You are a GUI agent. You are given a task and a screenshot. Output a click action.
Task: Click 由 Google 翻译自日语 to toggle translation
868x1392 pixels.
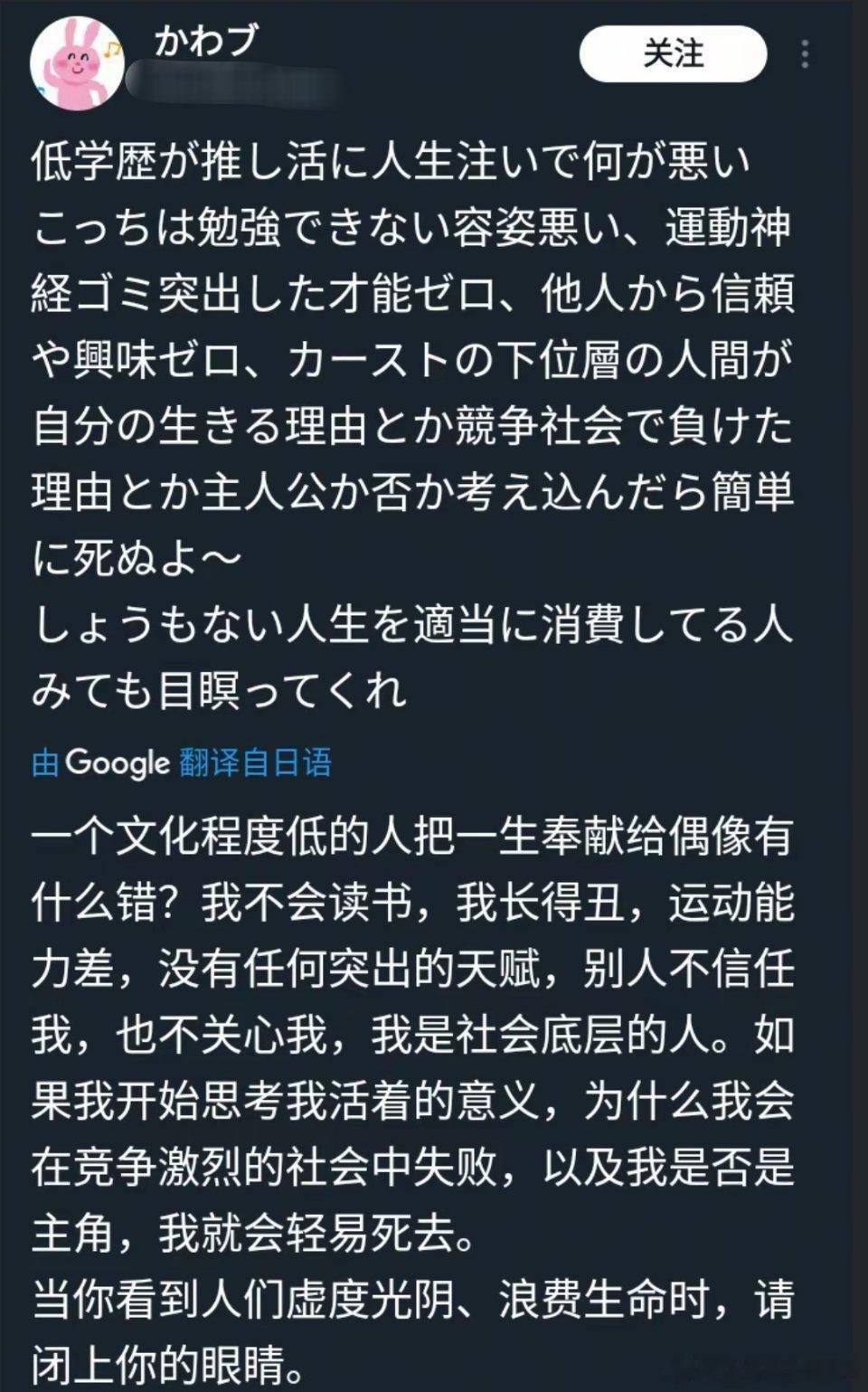click(181, 762)
